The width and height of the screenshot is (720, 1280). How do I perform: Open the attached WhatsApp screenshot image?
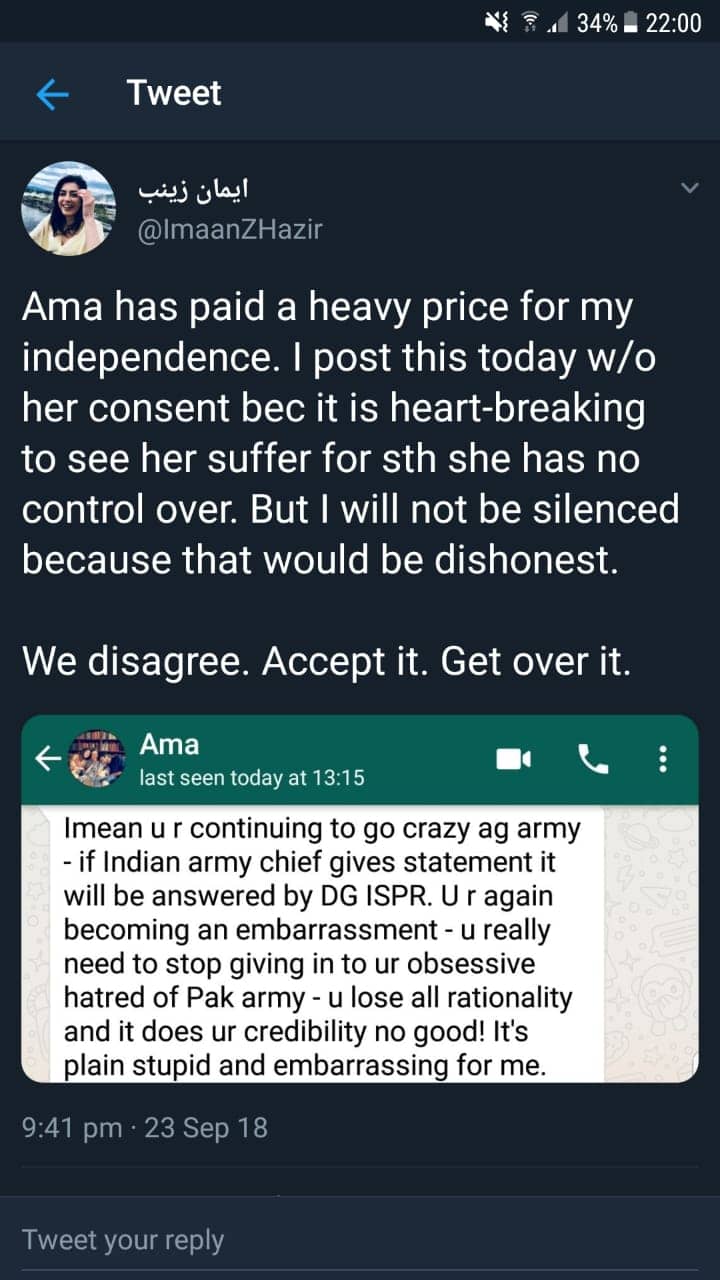click(360, 898)
